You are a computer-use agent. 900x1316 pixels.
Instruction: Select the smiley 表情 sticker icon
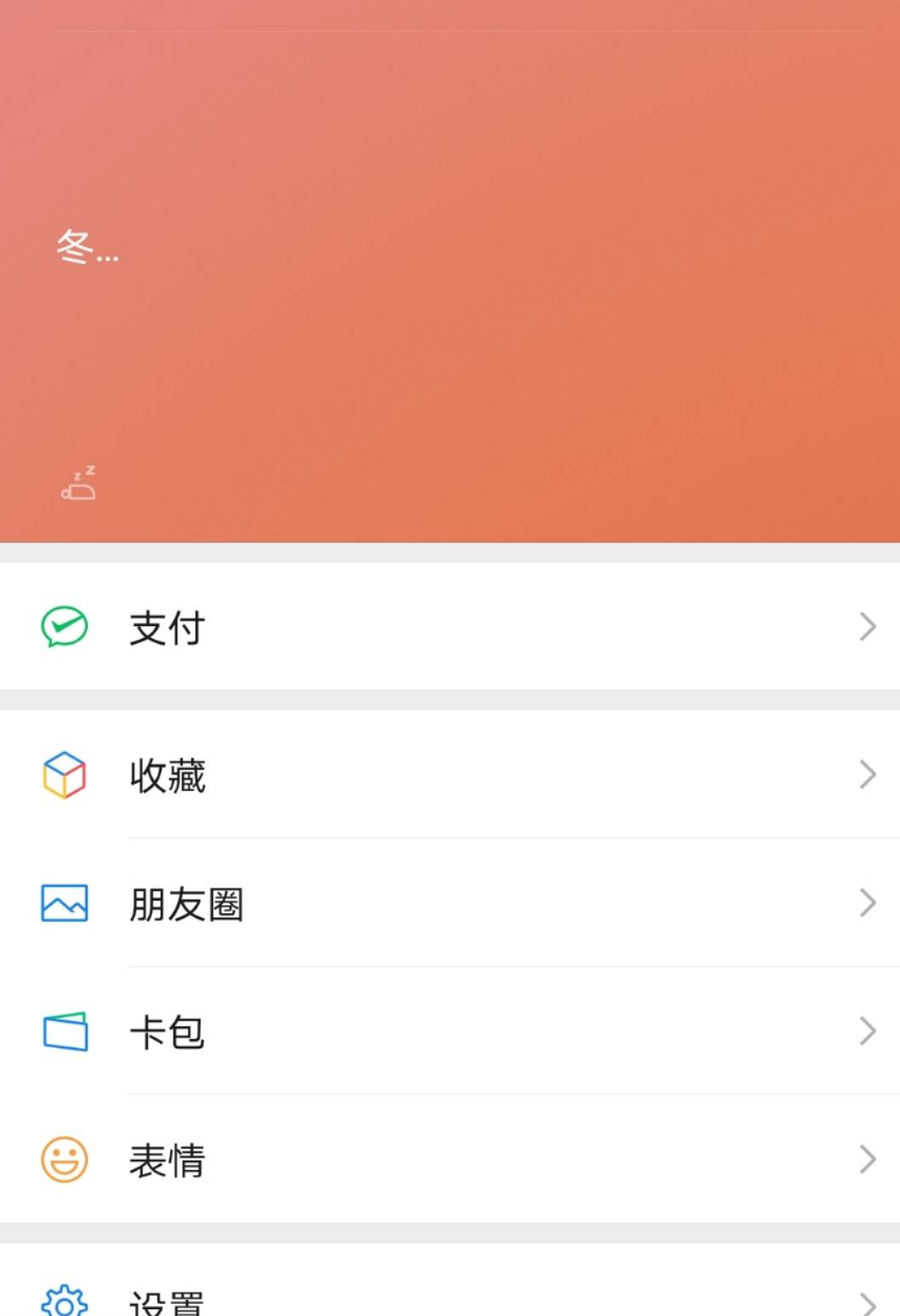64,1160
